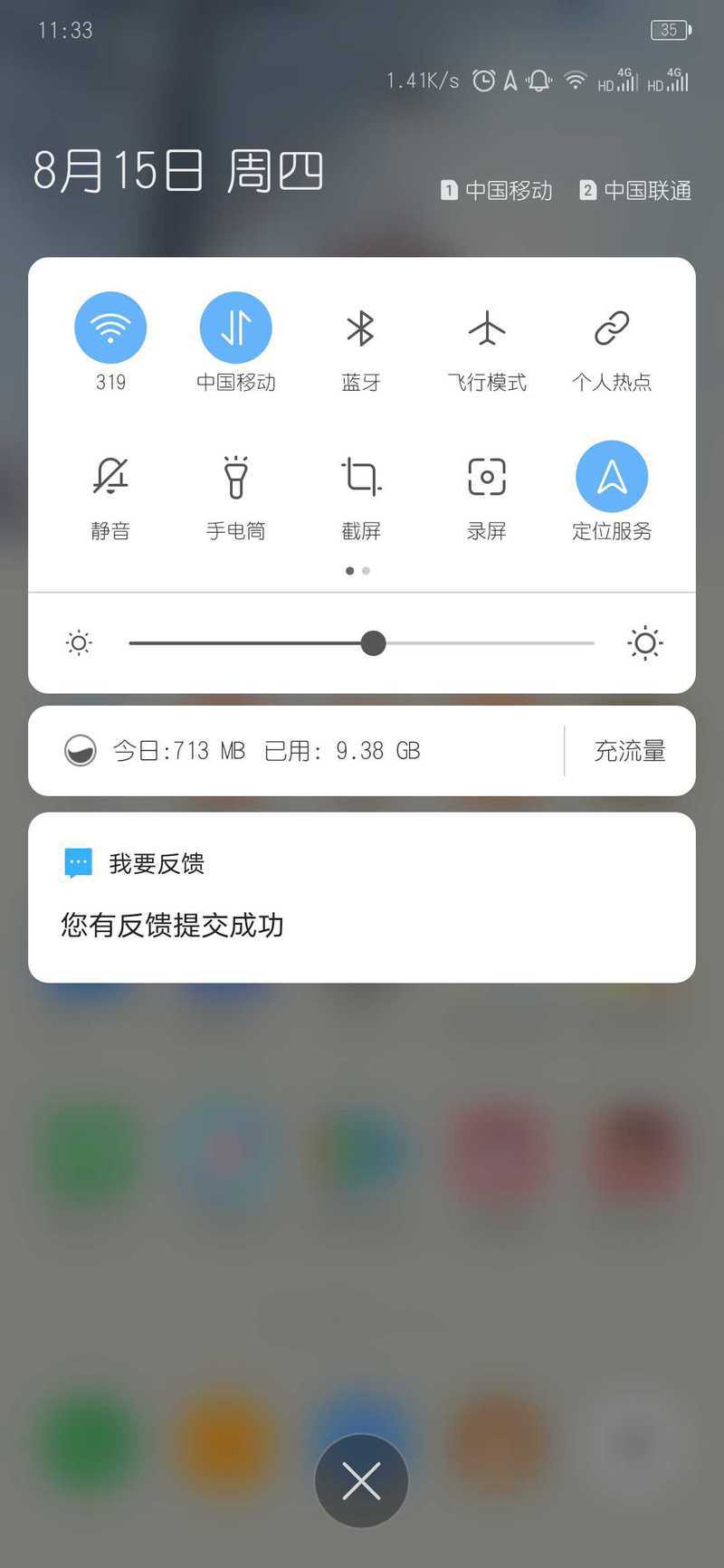Turn off the 319 Wi-Fi toggle
Image resolution: width=724 pixels, height=1568 pixels.
(110, 328)
